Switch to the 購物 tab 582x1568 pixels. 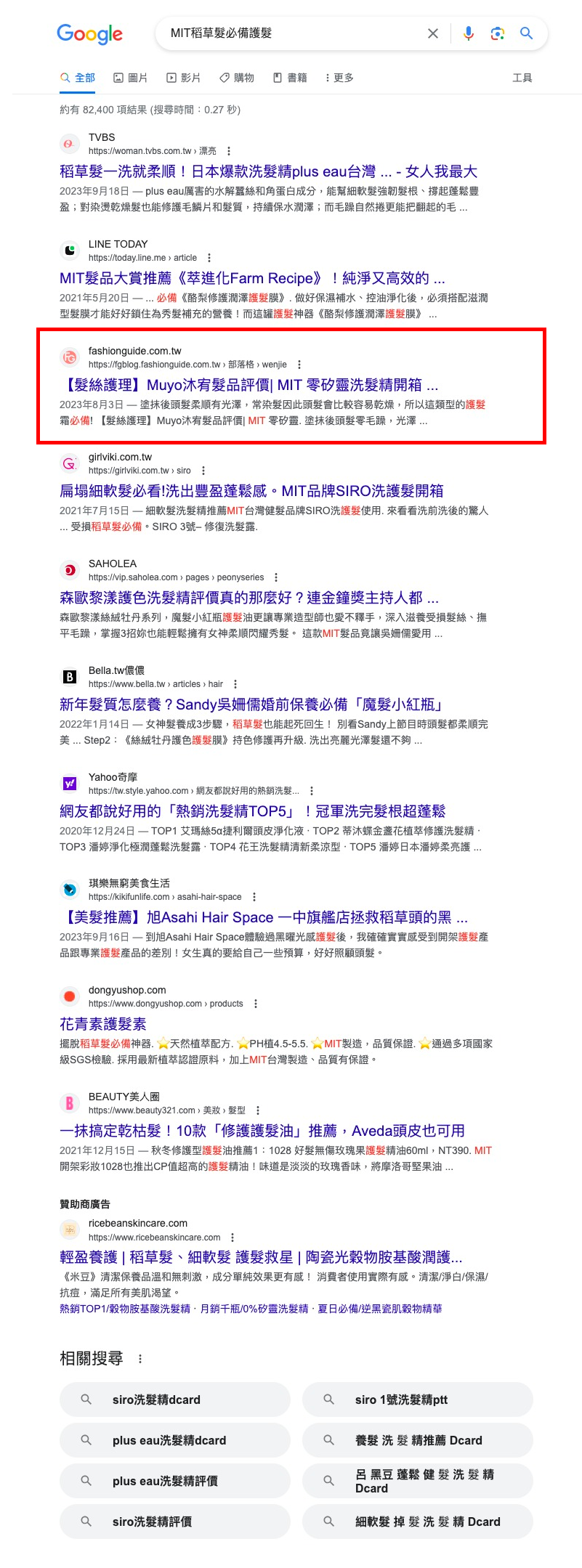point(237,78)
